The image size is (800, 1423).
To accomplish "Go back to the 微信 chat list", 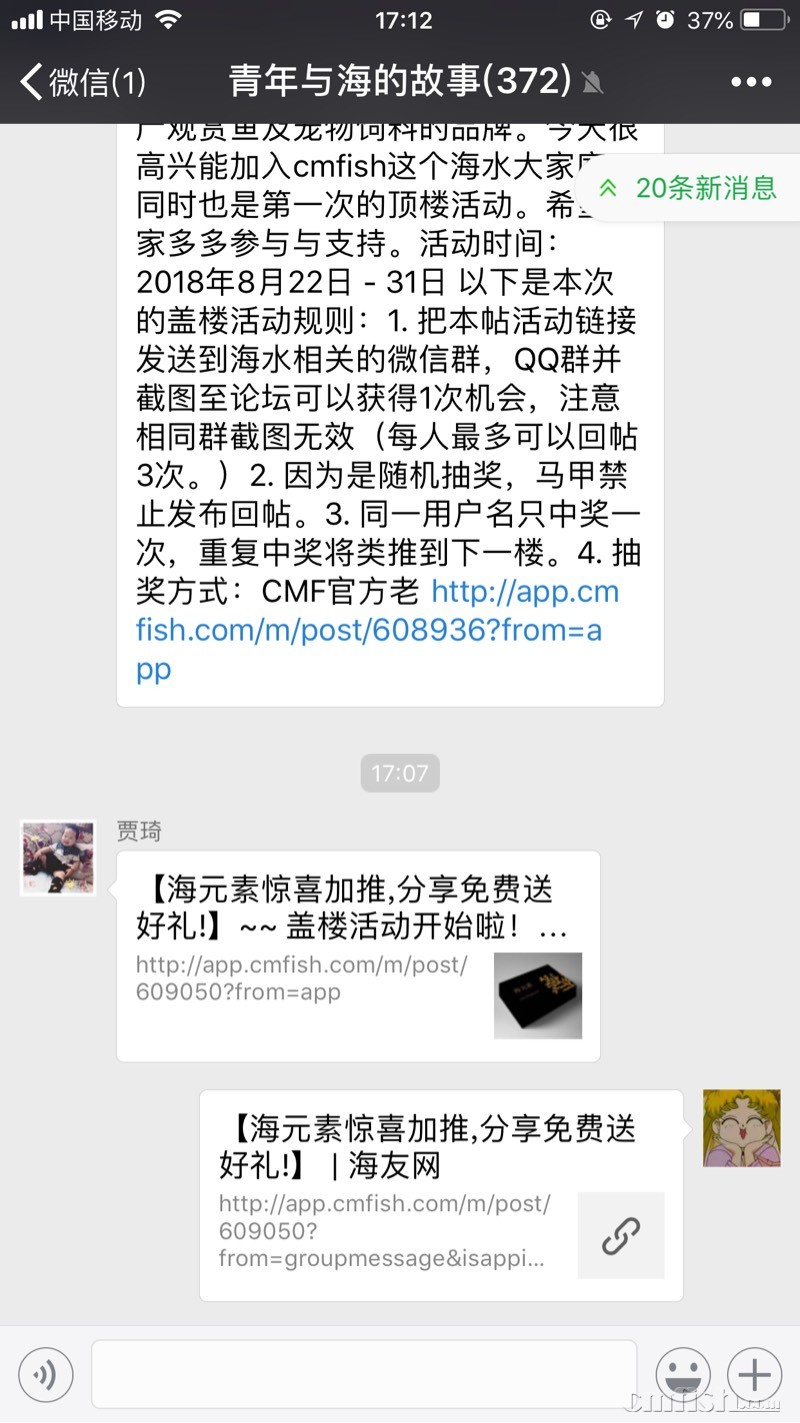I will [82, 82].
